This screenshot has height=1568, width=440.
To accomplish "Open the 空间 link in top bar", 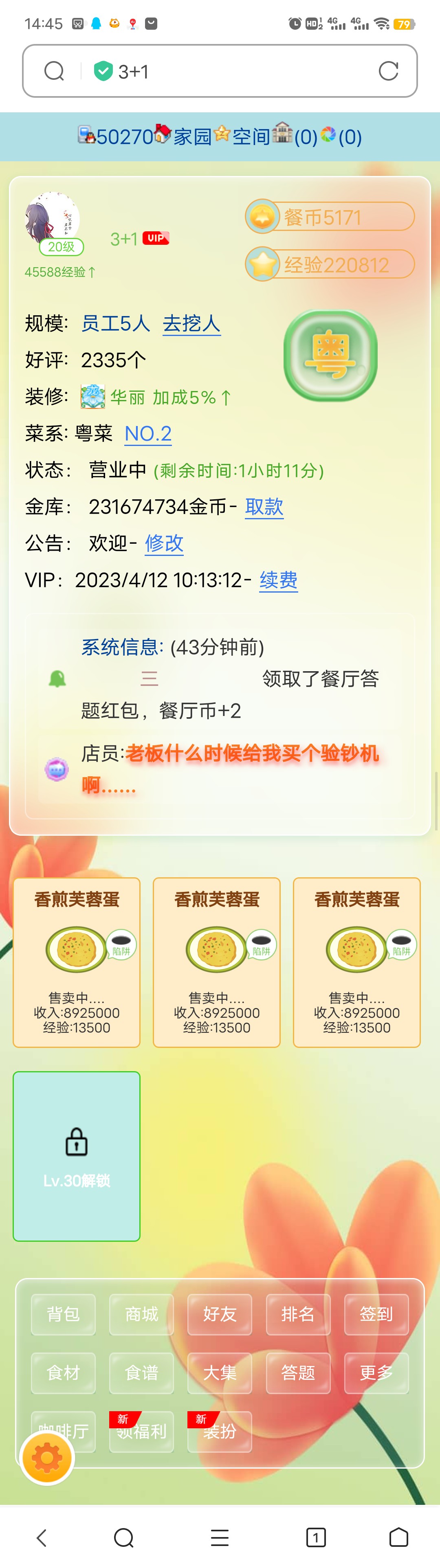I will [x=250, y=136].
